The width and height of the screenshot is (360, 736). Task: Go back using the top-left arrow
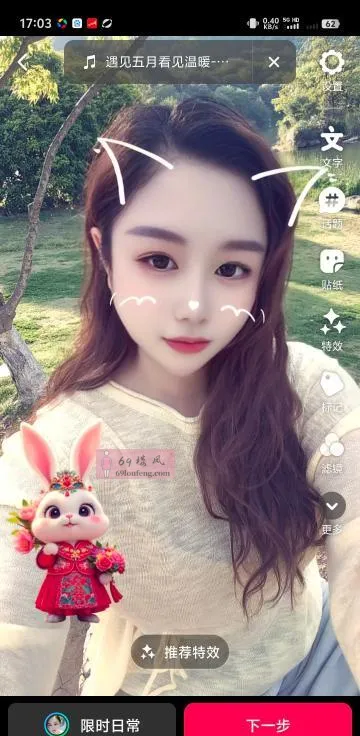click(23, 62)
